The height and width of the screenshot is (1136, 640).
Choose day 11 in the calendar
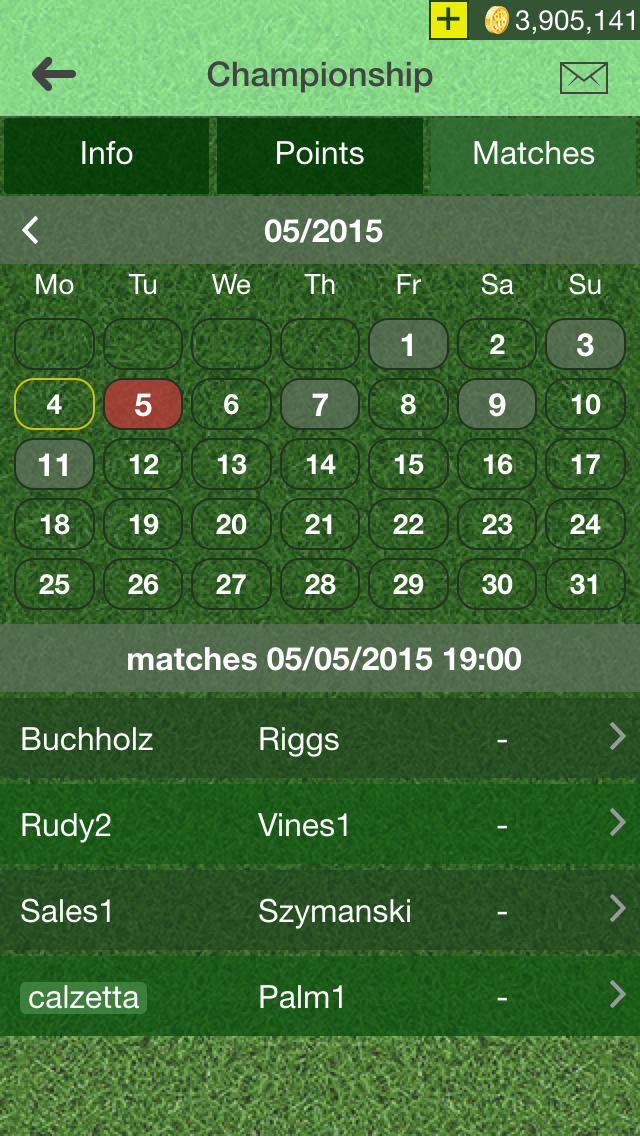(x=54, y=465)
